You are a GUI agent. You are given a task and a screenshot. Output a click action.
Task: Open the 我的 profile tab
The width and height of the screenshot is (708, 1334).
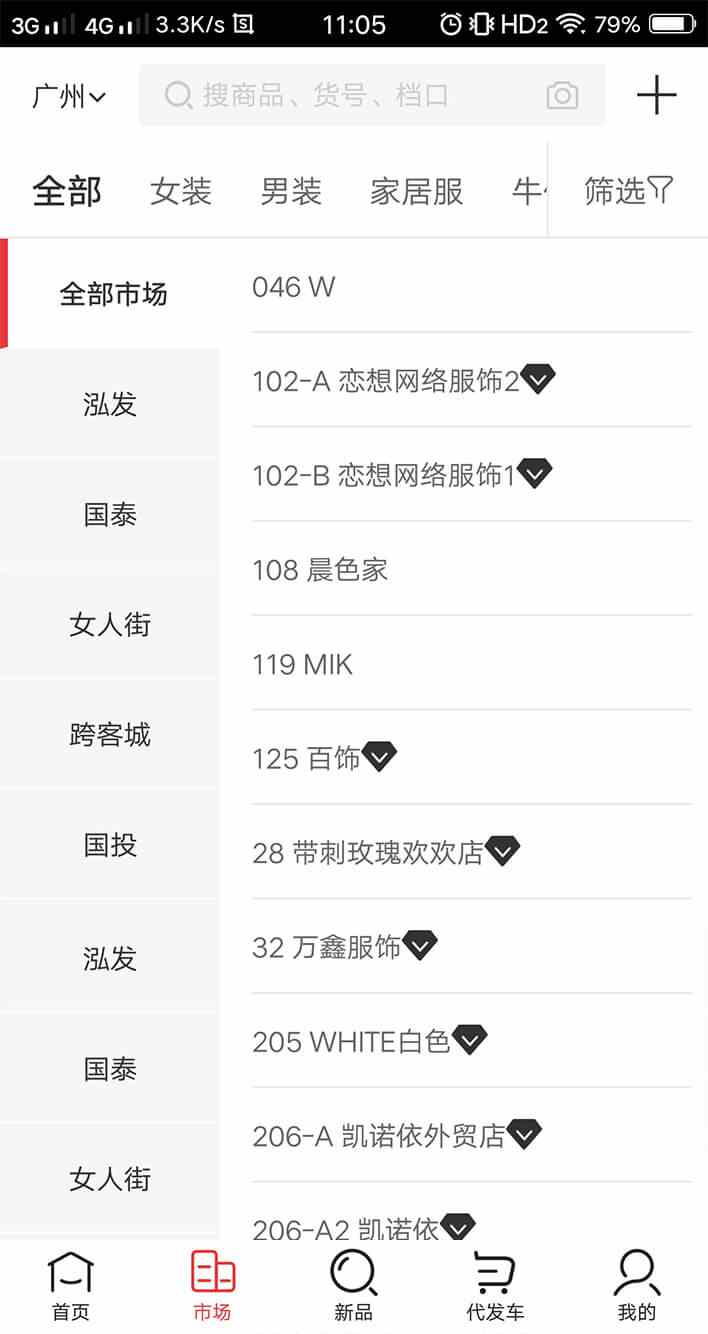637,1286
